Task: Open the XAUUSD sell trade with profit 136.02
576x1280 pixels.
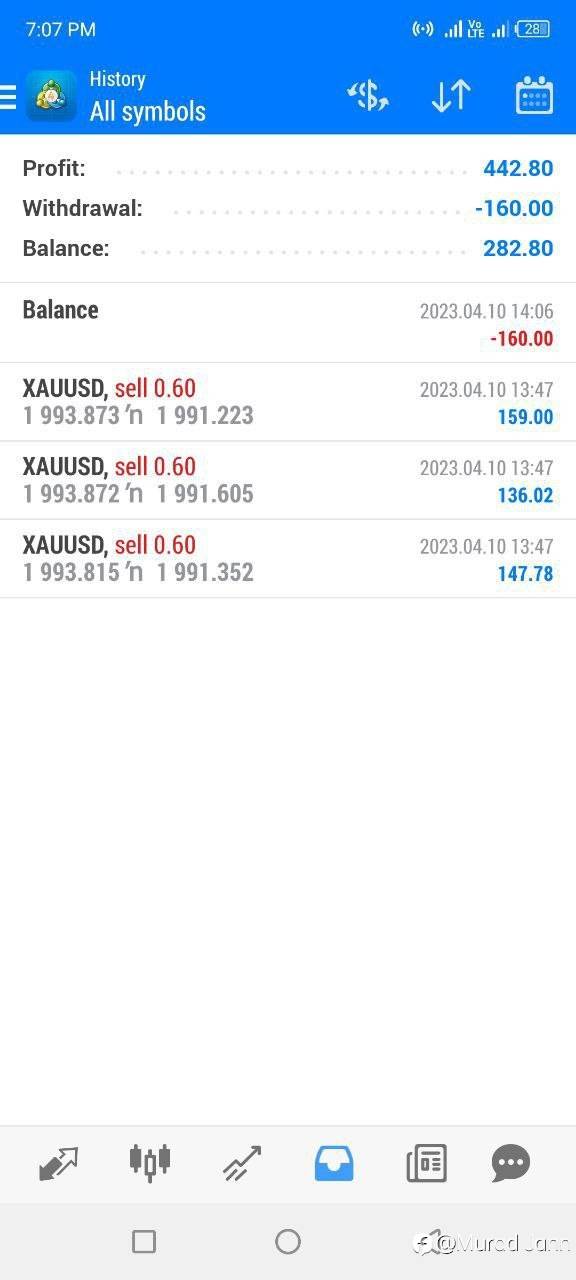Action: (x=288, y=480)
